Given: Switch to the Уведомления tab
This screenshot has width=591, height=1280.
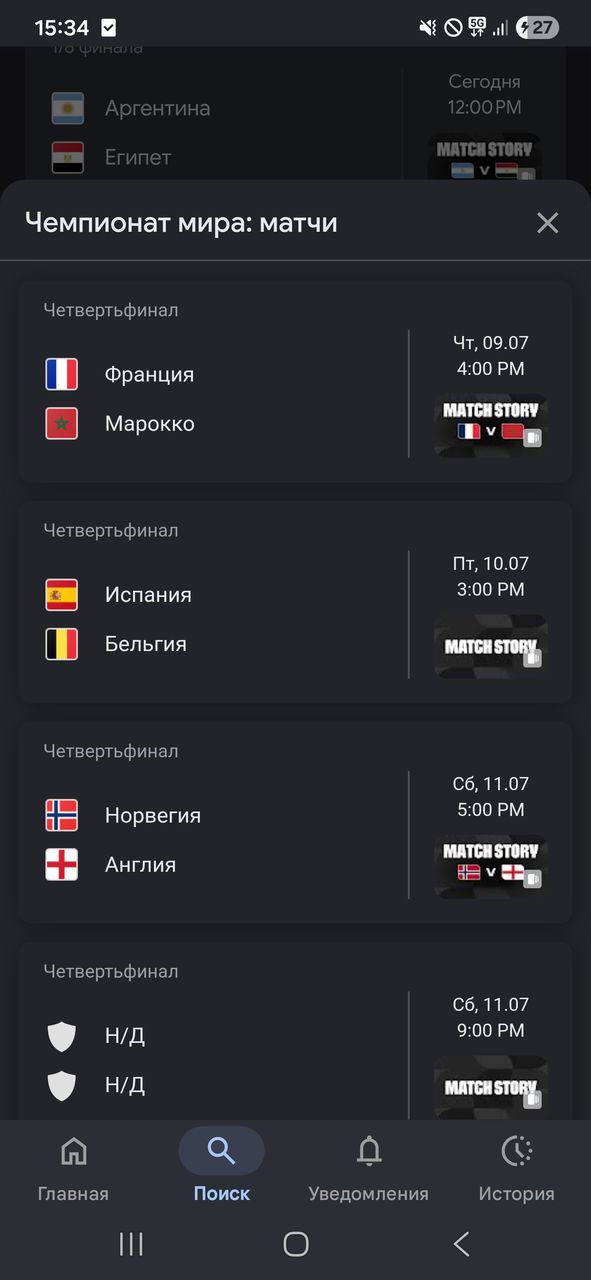Looking at the screenshot, I should tap(368, 1166).
